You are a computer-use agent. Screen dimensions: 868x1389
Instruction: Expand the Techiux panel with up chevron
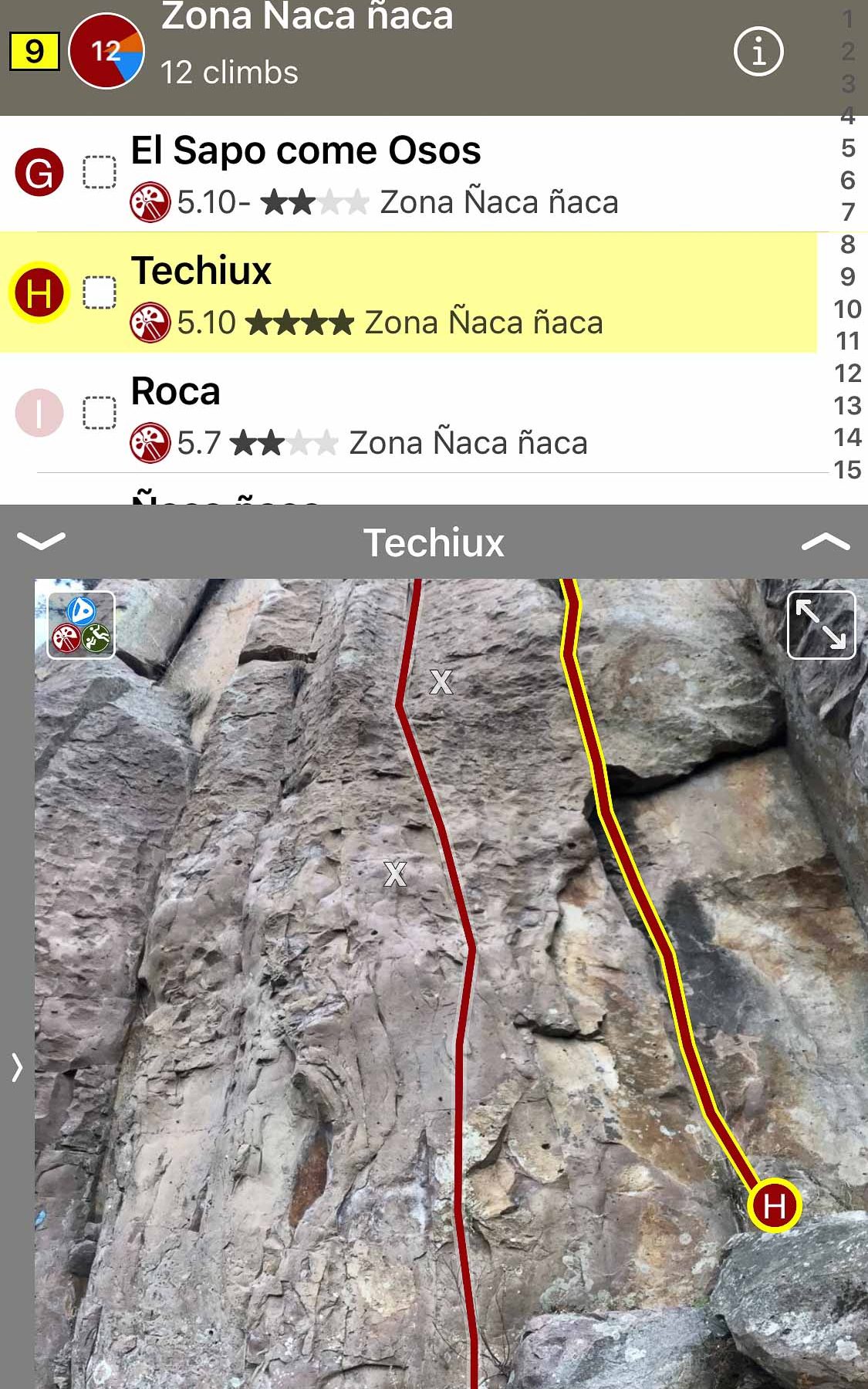click(826, 542)
